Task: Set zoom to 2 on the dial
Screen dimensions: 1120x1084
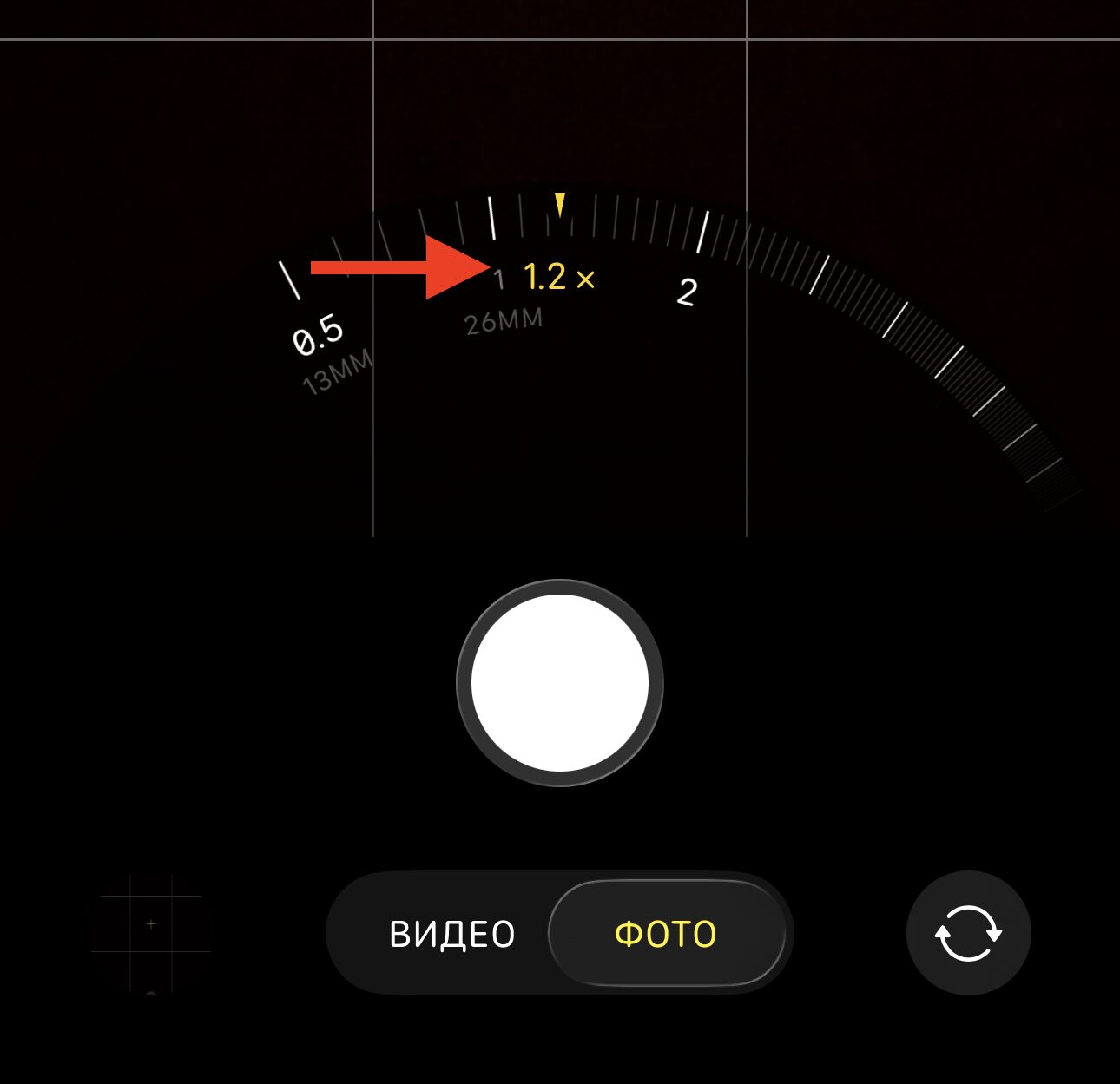Action: tap(687, 292)
